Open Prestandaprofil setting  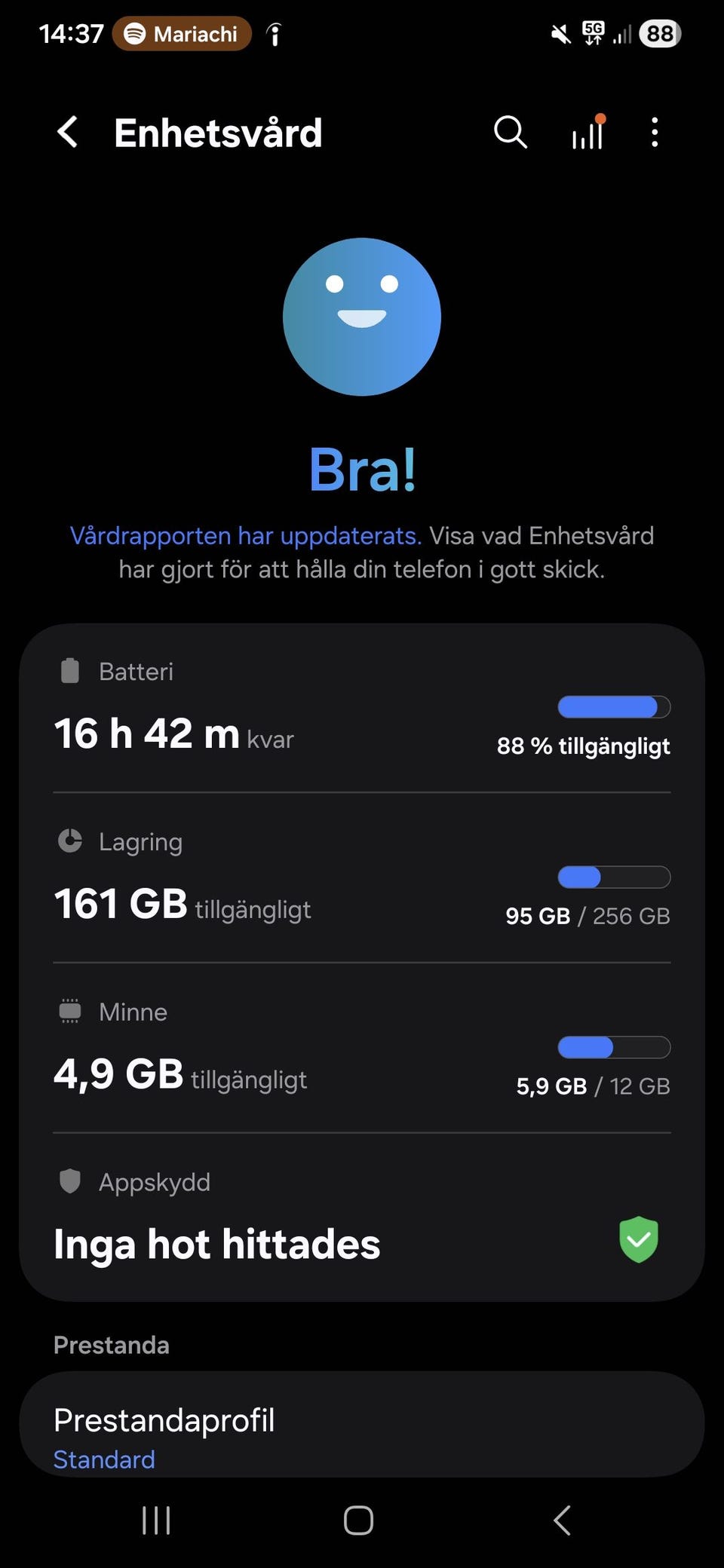coord(362,1425)
